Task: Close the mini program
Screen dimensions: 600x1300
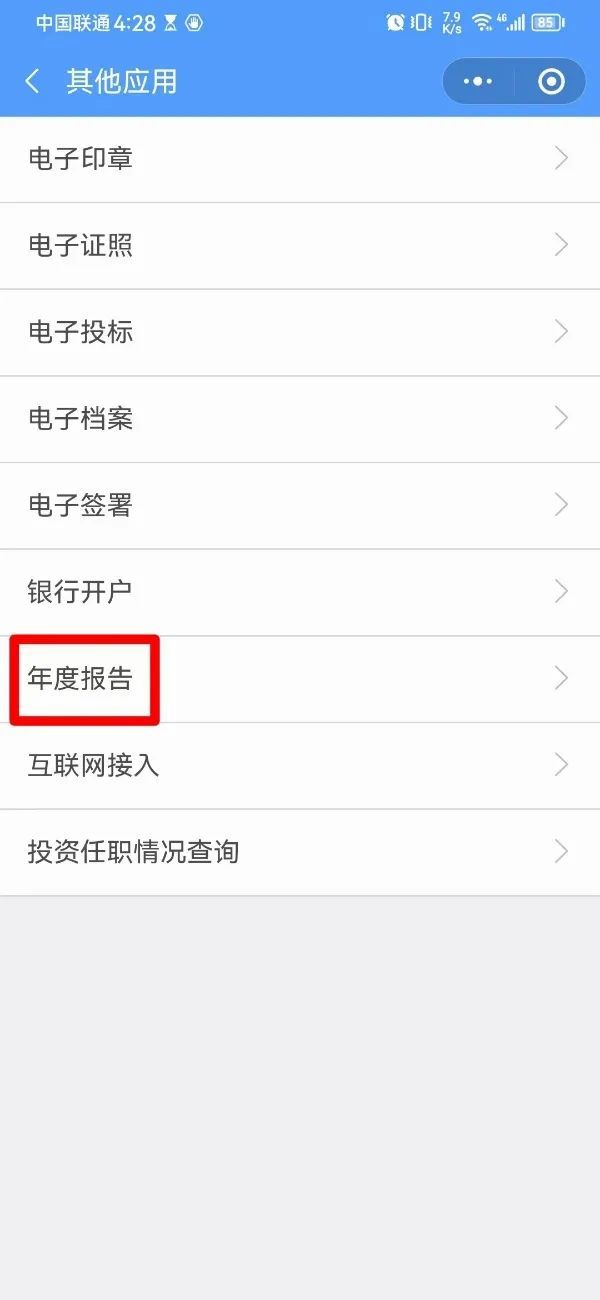Action: (551, 82)
